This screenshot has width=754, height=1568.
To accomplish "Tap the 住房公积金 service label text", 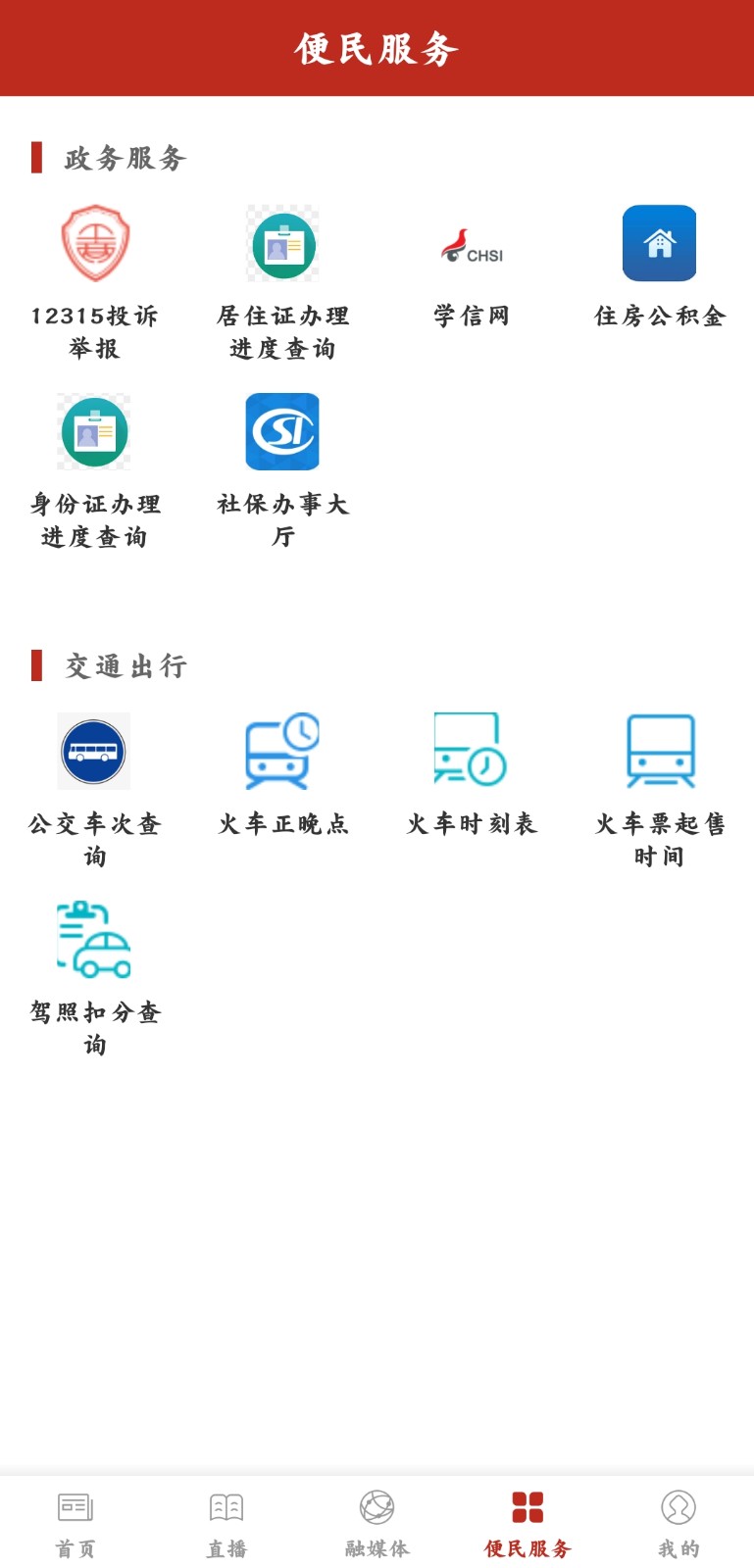I will click(660, 316).
